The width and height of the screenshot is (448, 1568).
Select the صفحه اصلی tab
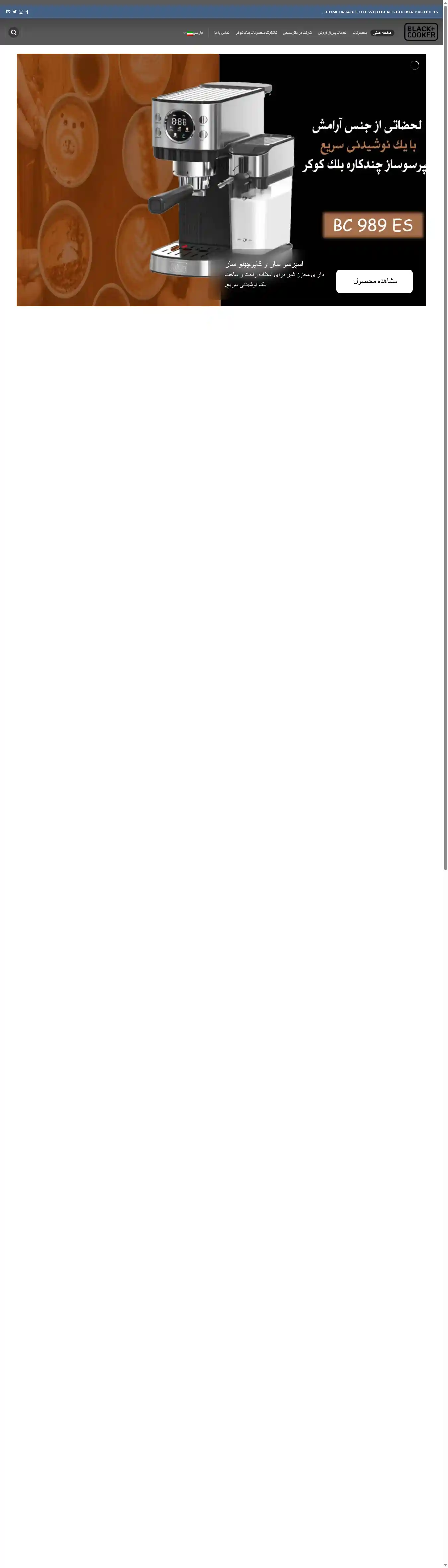(382, 33)
